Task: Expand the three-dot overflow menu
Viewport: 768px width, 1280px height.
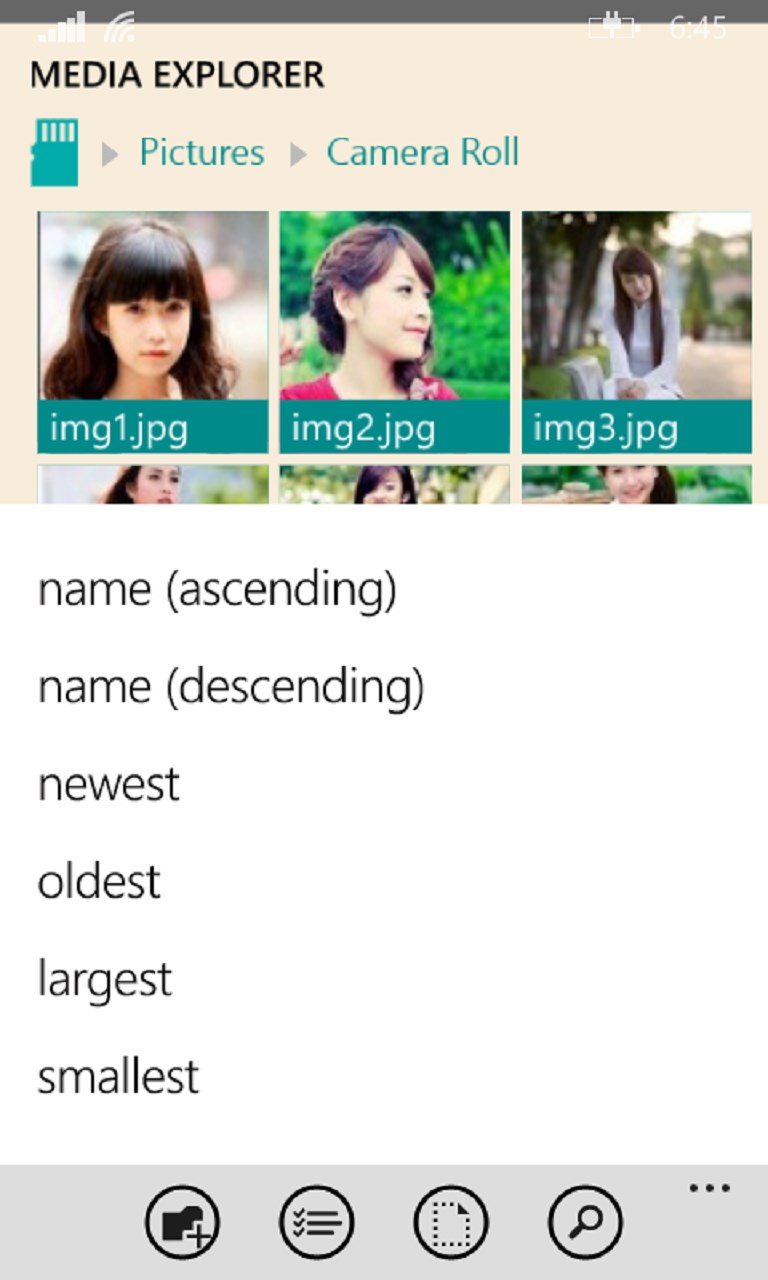Action: (x=709, y=1188)
